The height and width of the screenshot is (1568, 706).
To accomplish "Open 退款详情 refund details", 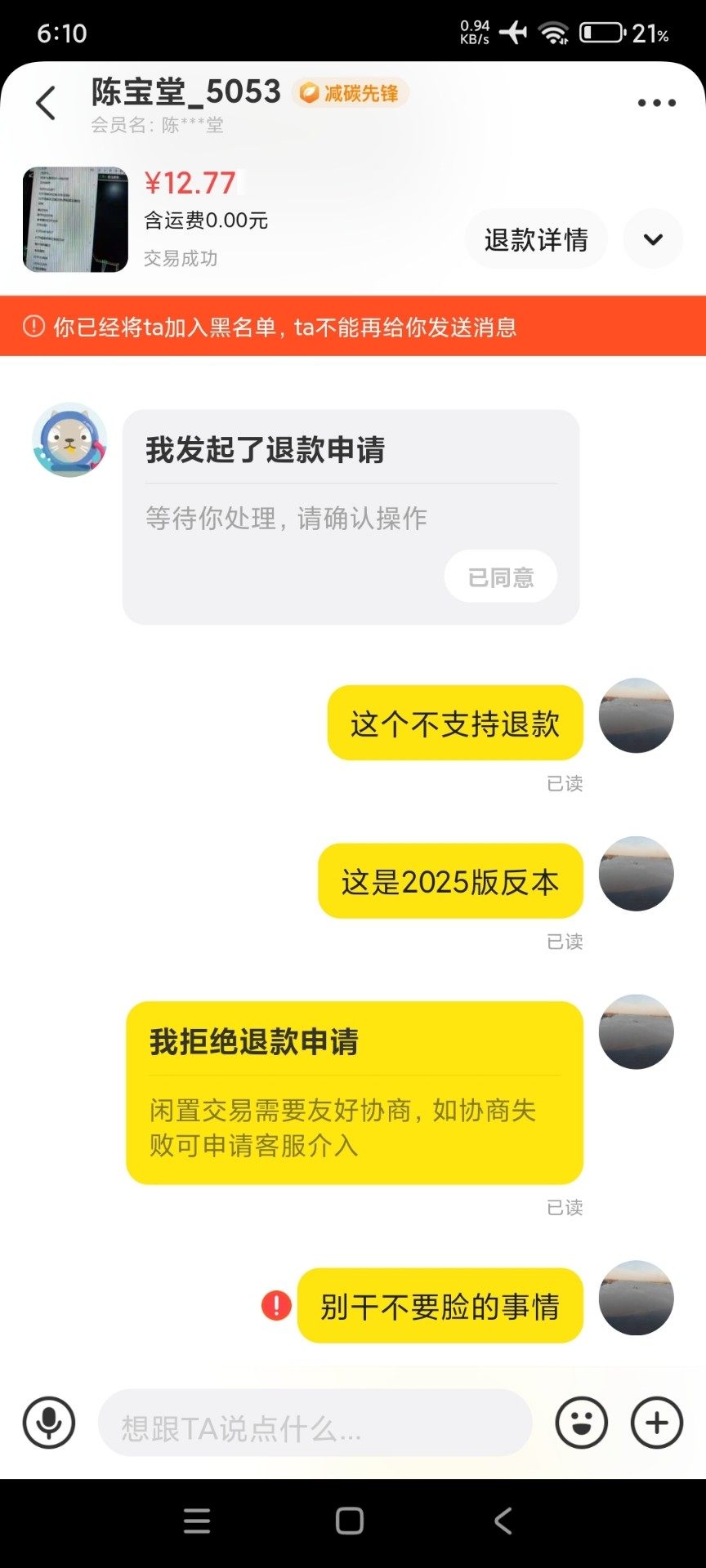I will (536, 239).
